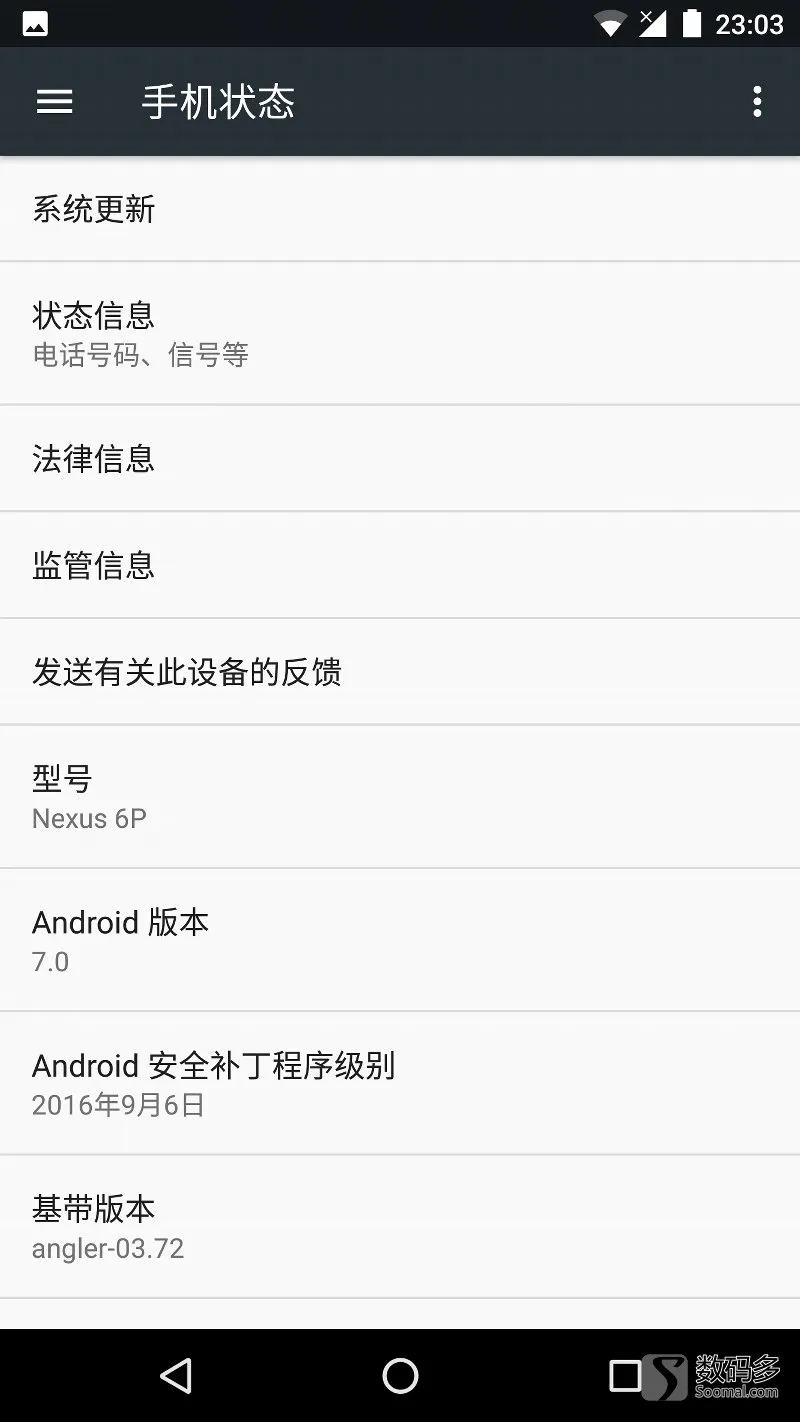This screenshot has height=1422, width=800.
Task: View 法律信息 legal information
Action: (400, 458)
